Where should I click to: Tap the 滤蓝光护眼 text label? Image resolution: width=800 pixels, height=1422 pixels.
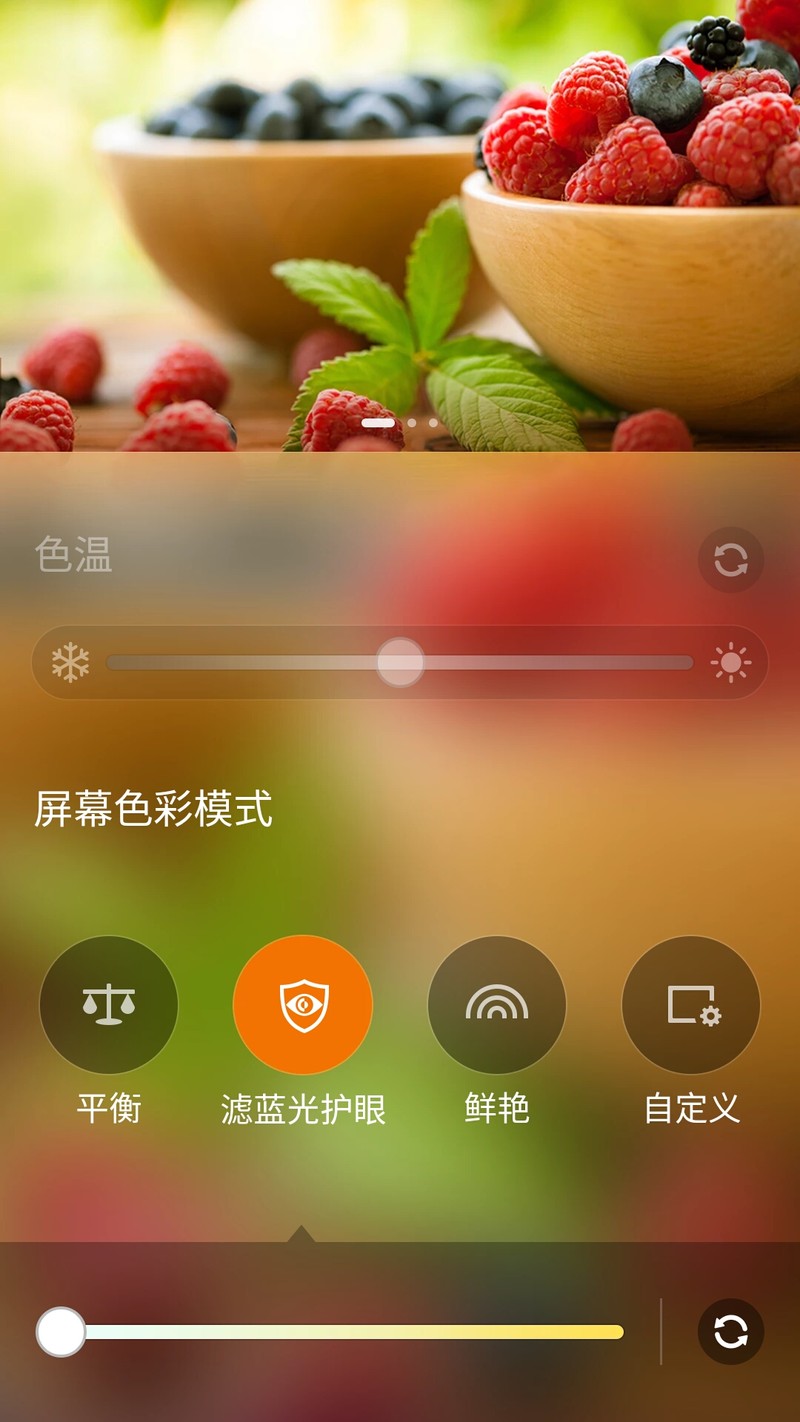coord(303,1108)
